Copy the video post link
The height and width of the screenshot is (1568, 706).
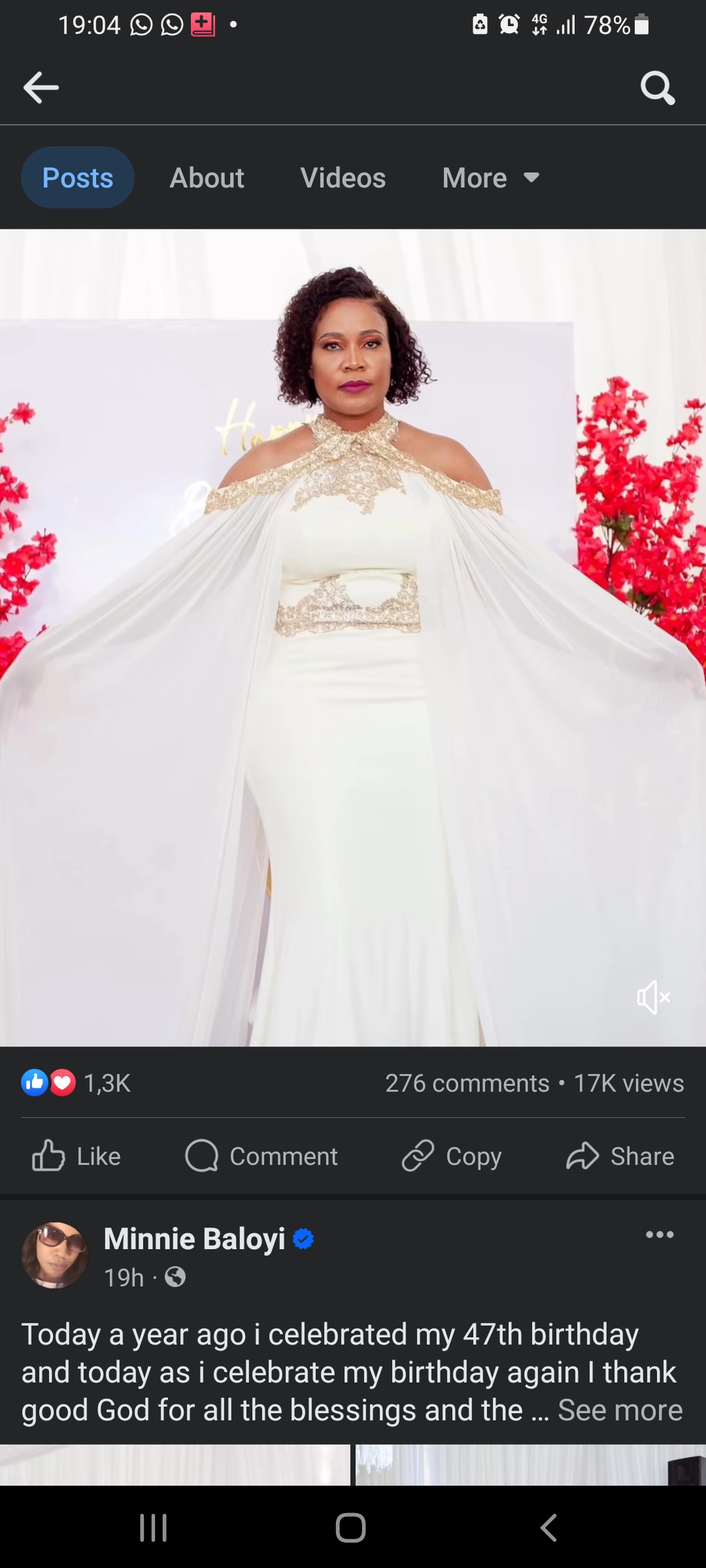(x=452, y=1156)
